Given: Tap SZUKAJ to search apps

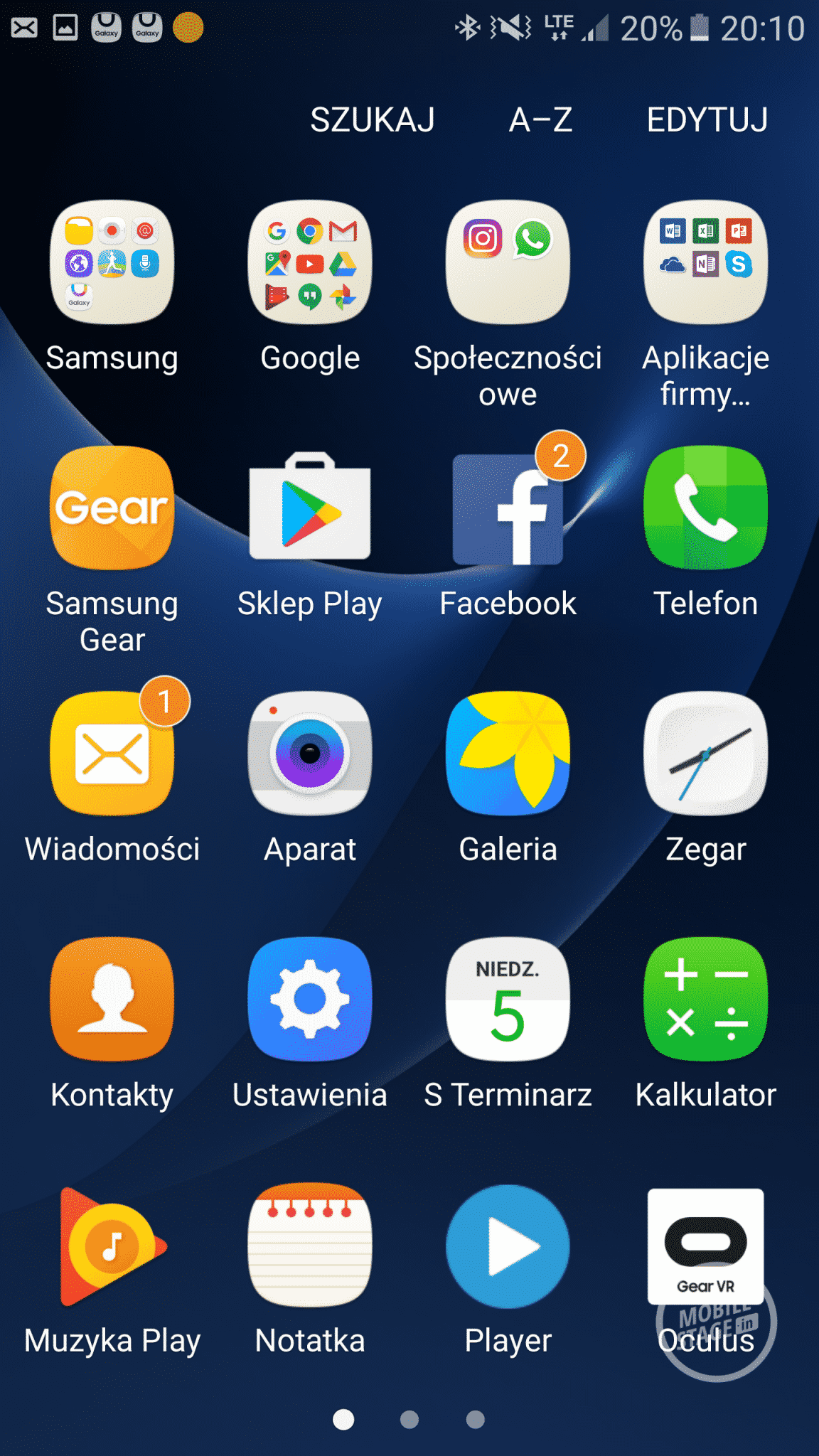Looking at the screenshot, I should click(373, 119).
